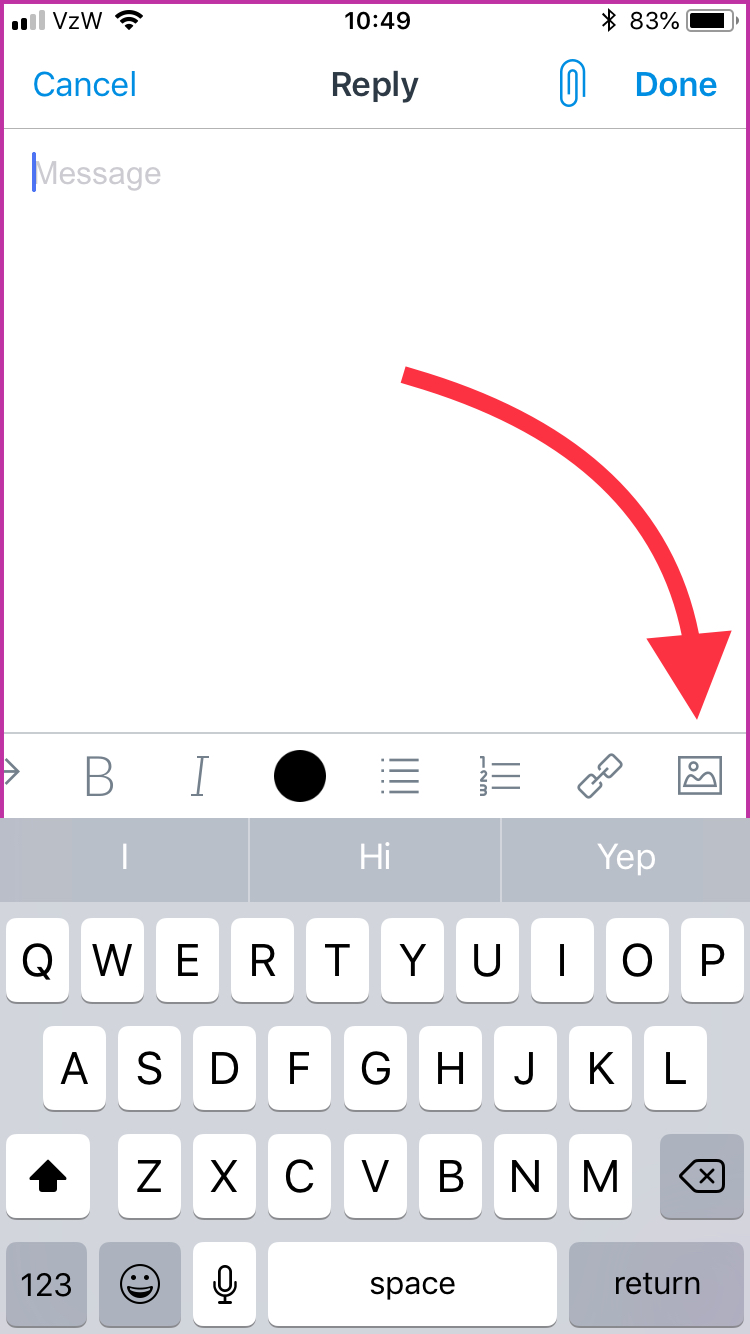
Task: Hit the return key
Action: pos(657,1284)
